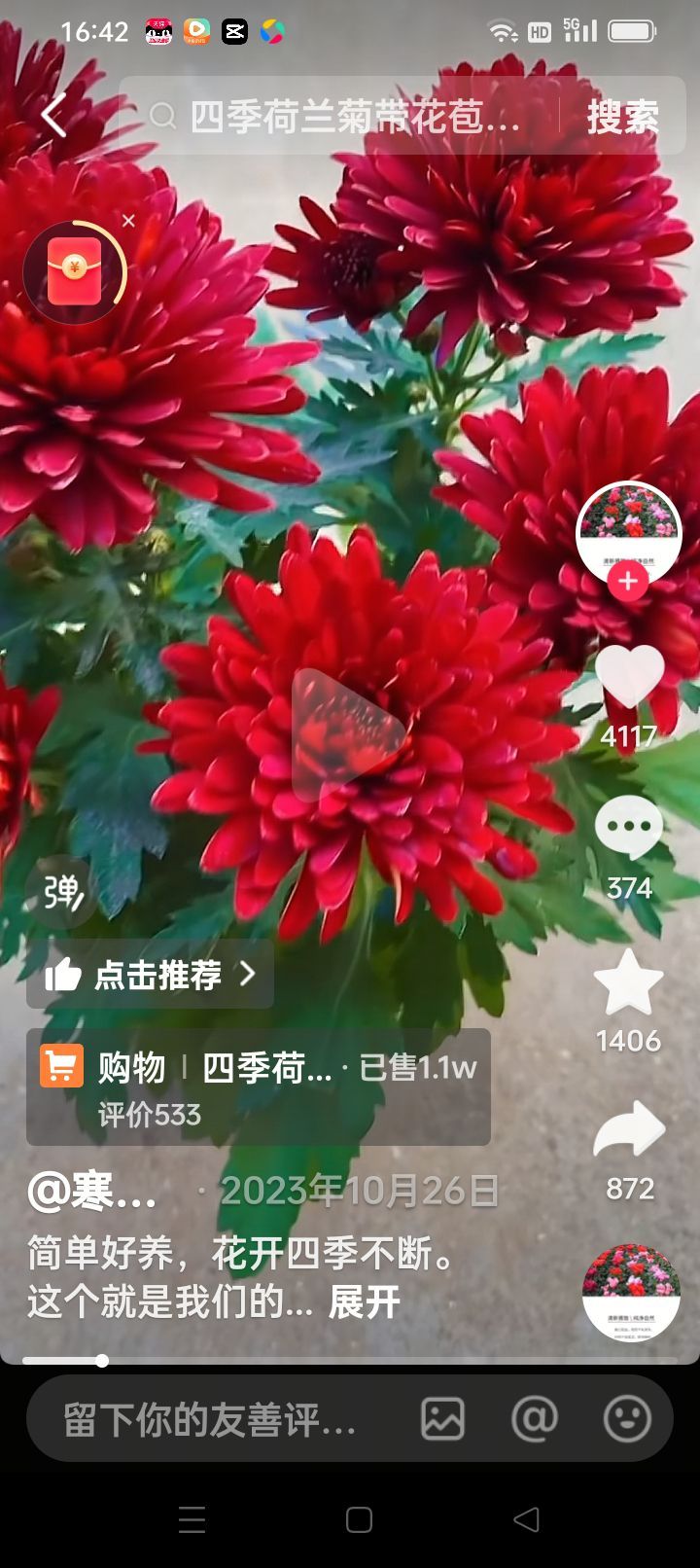Like this video with the heart
The height and width of the screenshot is (1568, 700).
click(629, 677)
